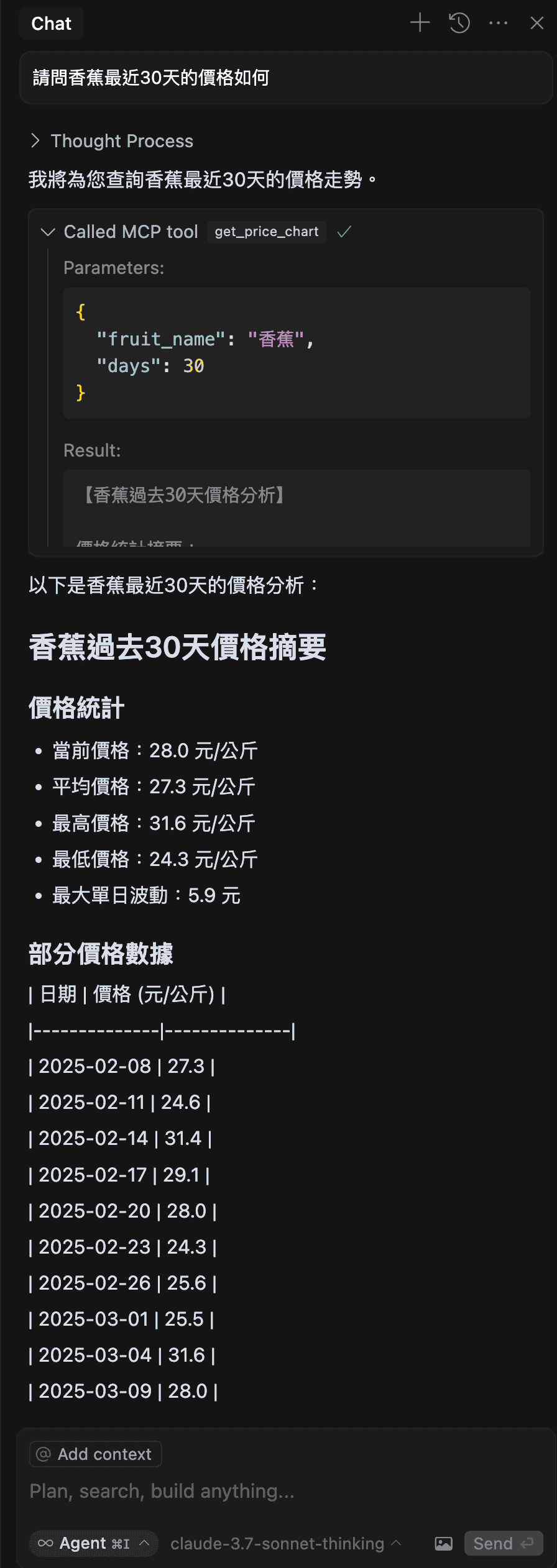Select the Chat tab
The height and width of the screenshot is (1568, 557).
pos(51,23)
